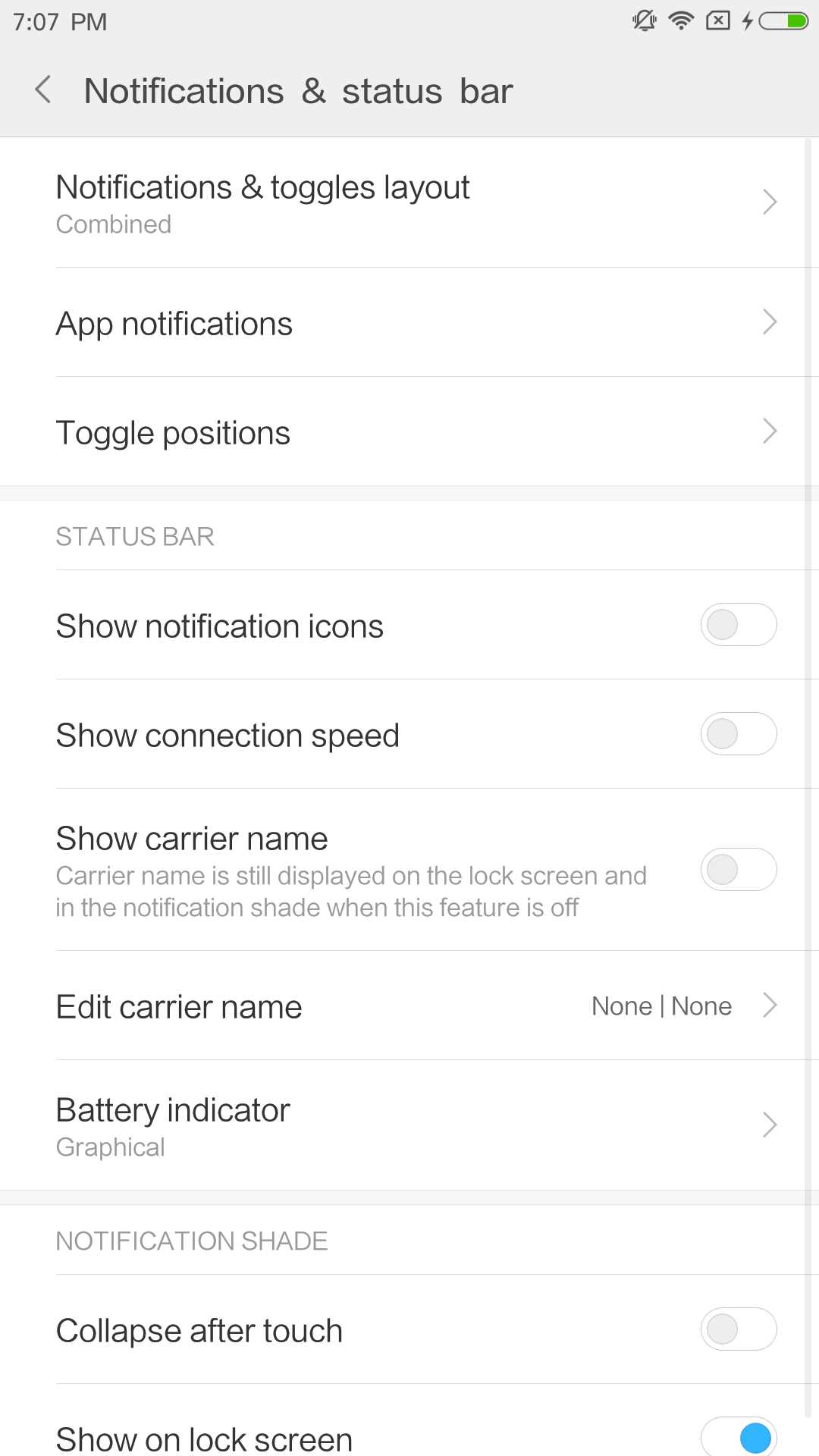Screen dimensions: 819x1456
Task: Open Edit carrier name
Action: coord(409,1006)
